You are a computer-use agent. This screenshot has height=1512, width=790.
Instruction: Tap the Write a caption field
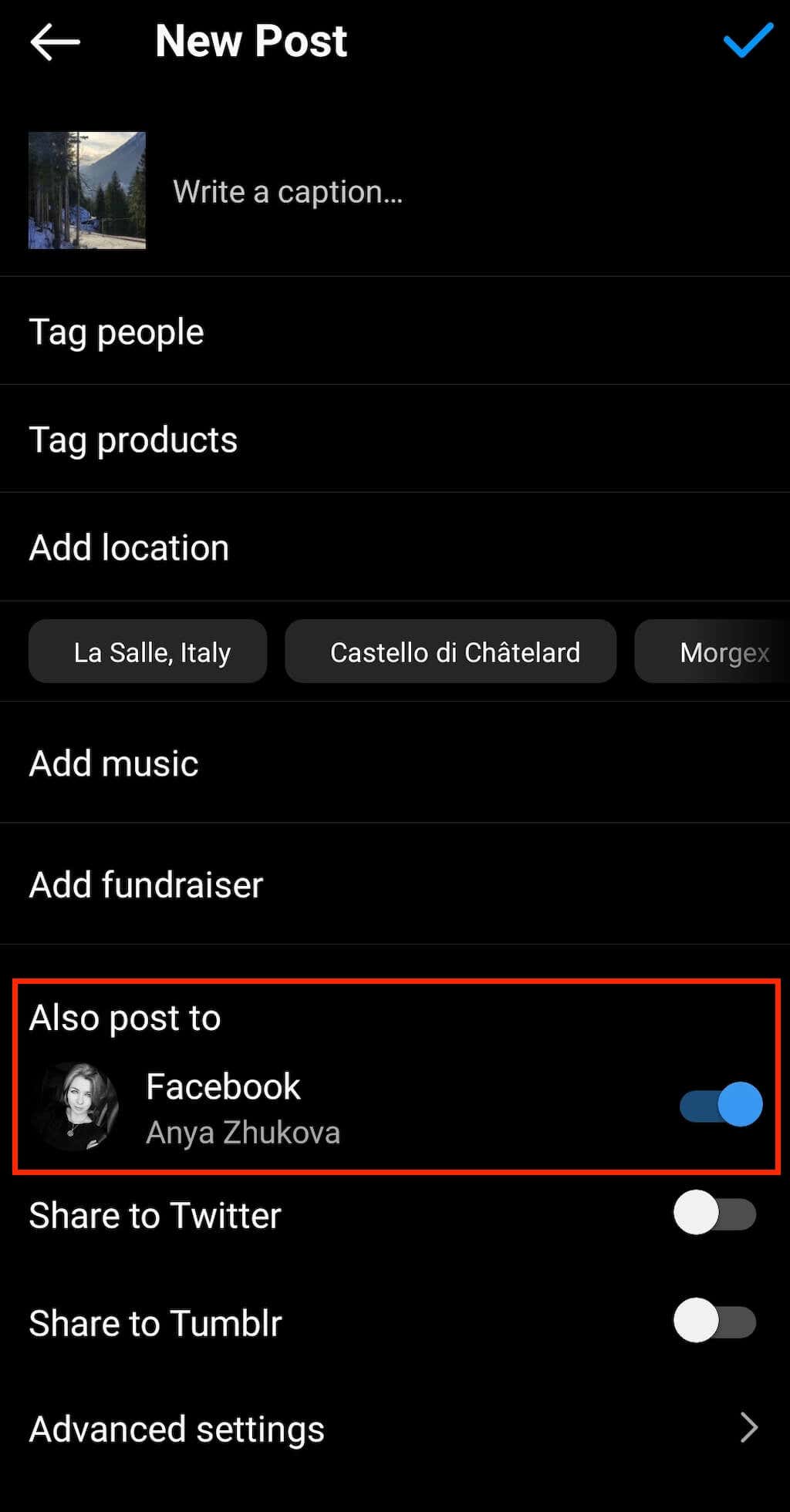tap(288, 190)
